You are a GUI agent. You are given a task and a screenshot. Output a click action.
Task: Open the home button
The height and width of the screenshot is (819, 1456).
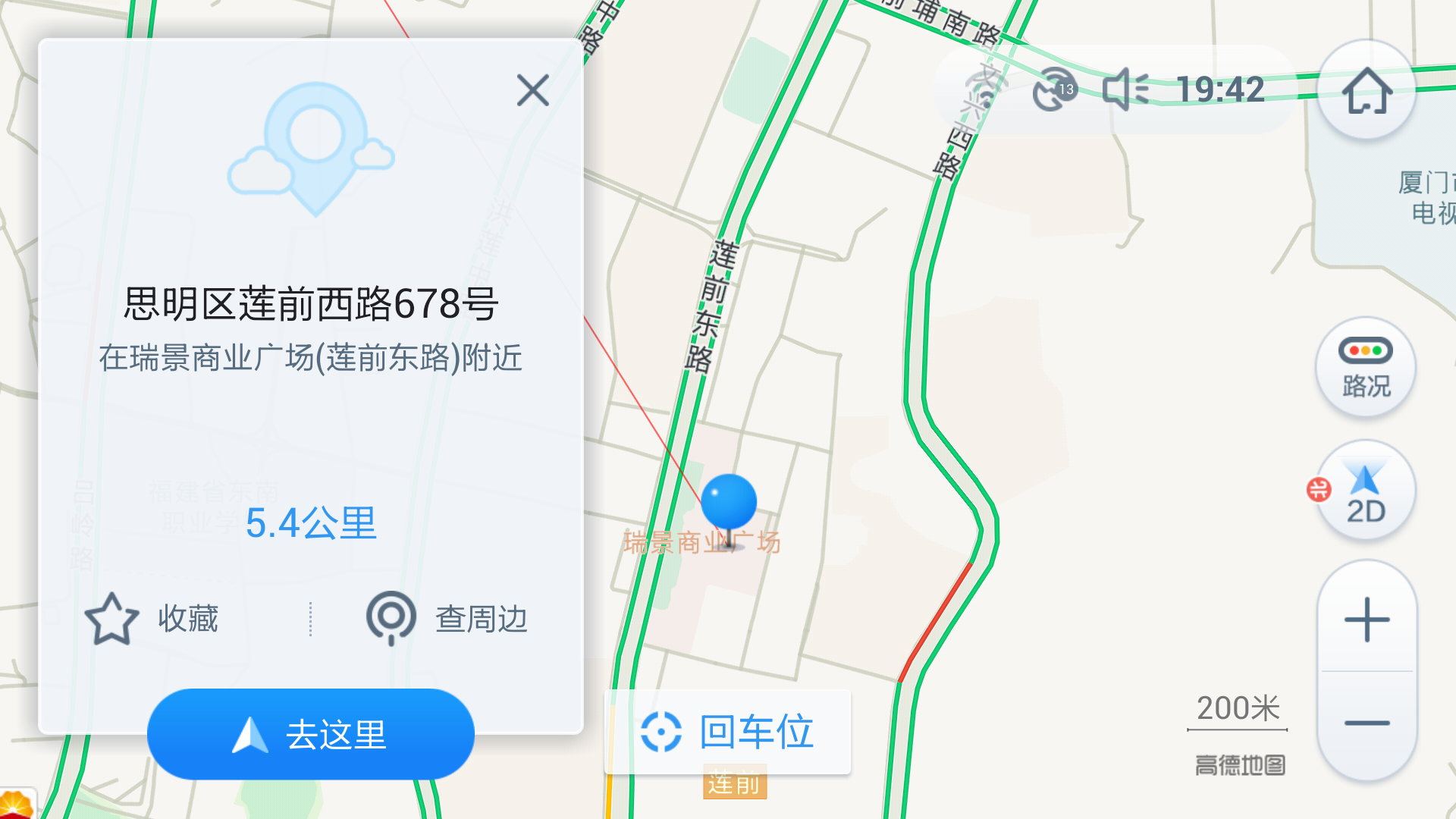(x=1367, y=90)
